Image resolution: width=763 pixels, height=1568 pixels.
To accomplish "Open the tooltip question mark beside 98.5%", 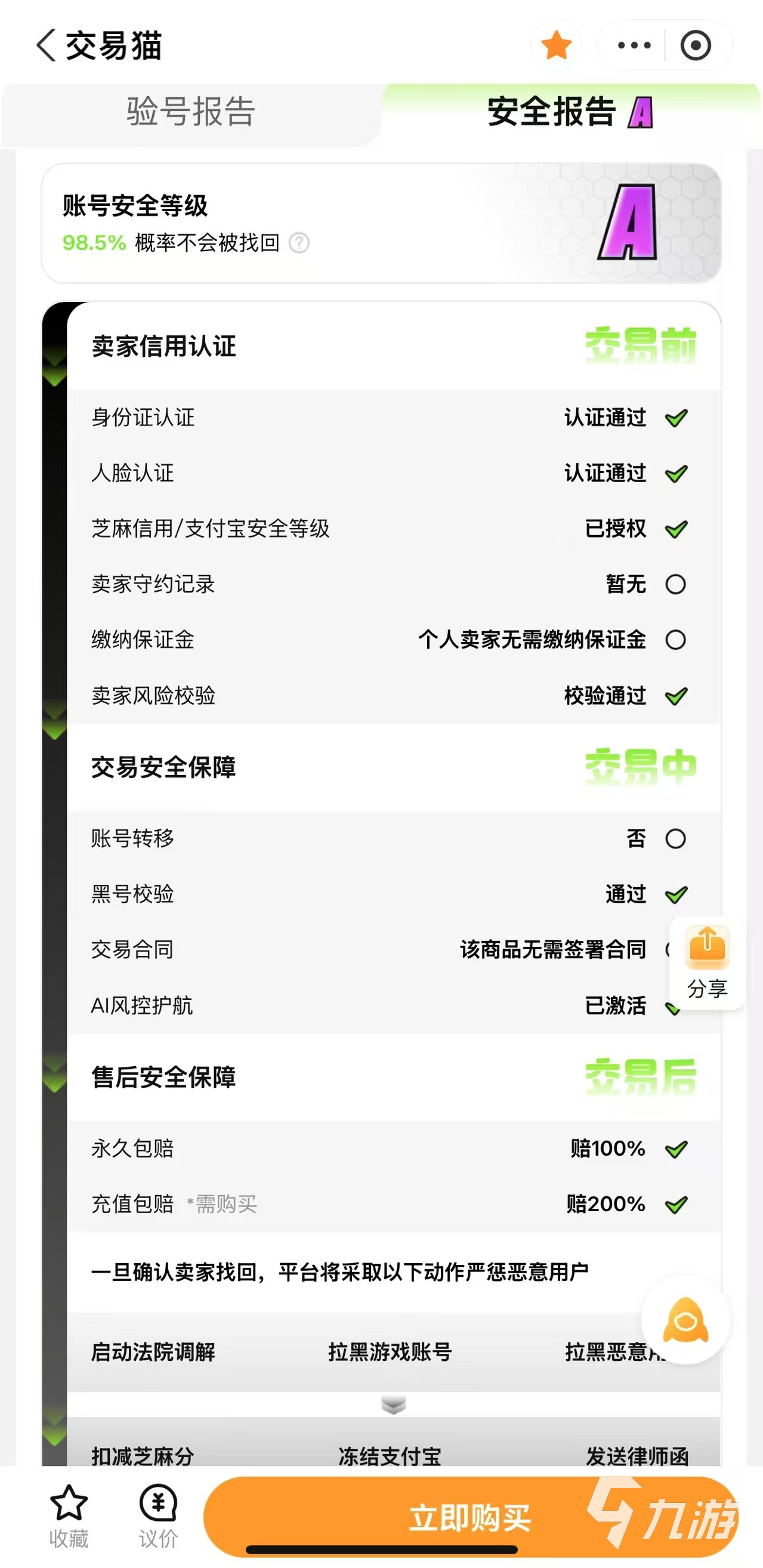I will [299, 243].
